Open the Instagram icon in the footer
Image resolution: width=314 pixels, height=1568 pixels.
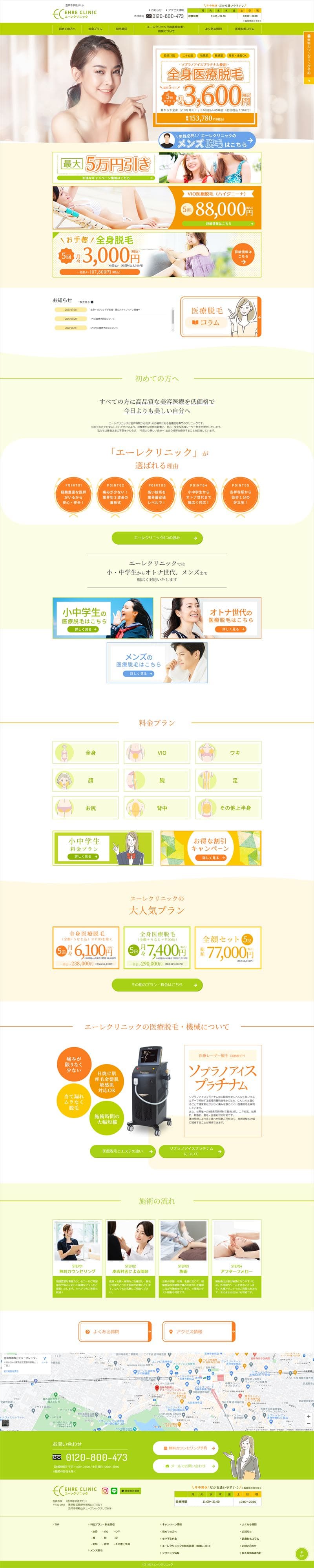[105, 1491]
